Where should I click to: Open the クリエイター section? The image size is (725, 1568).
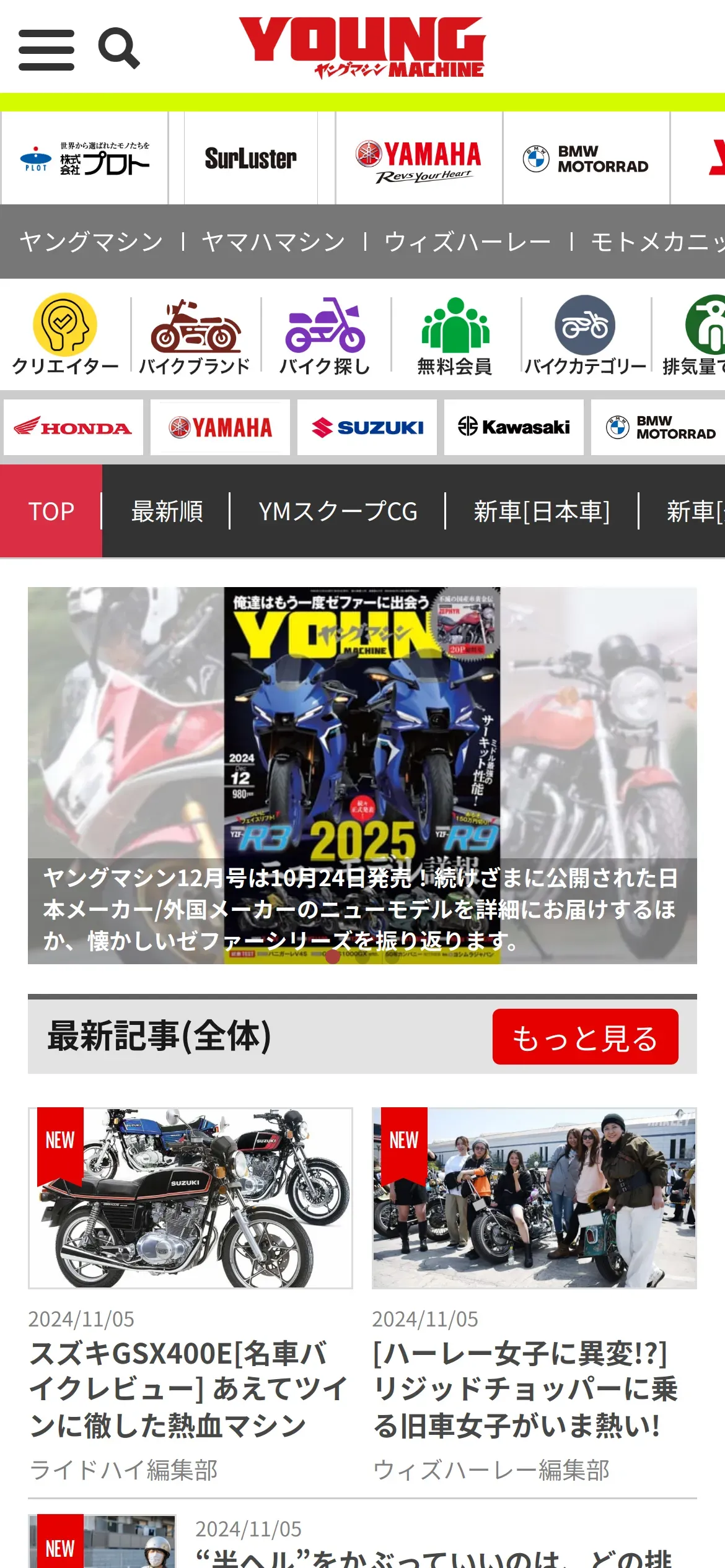65,334
